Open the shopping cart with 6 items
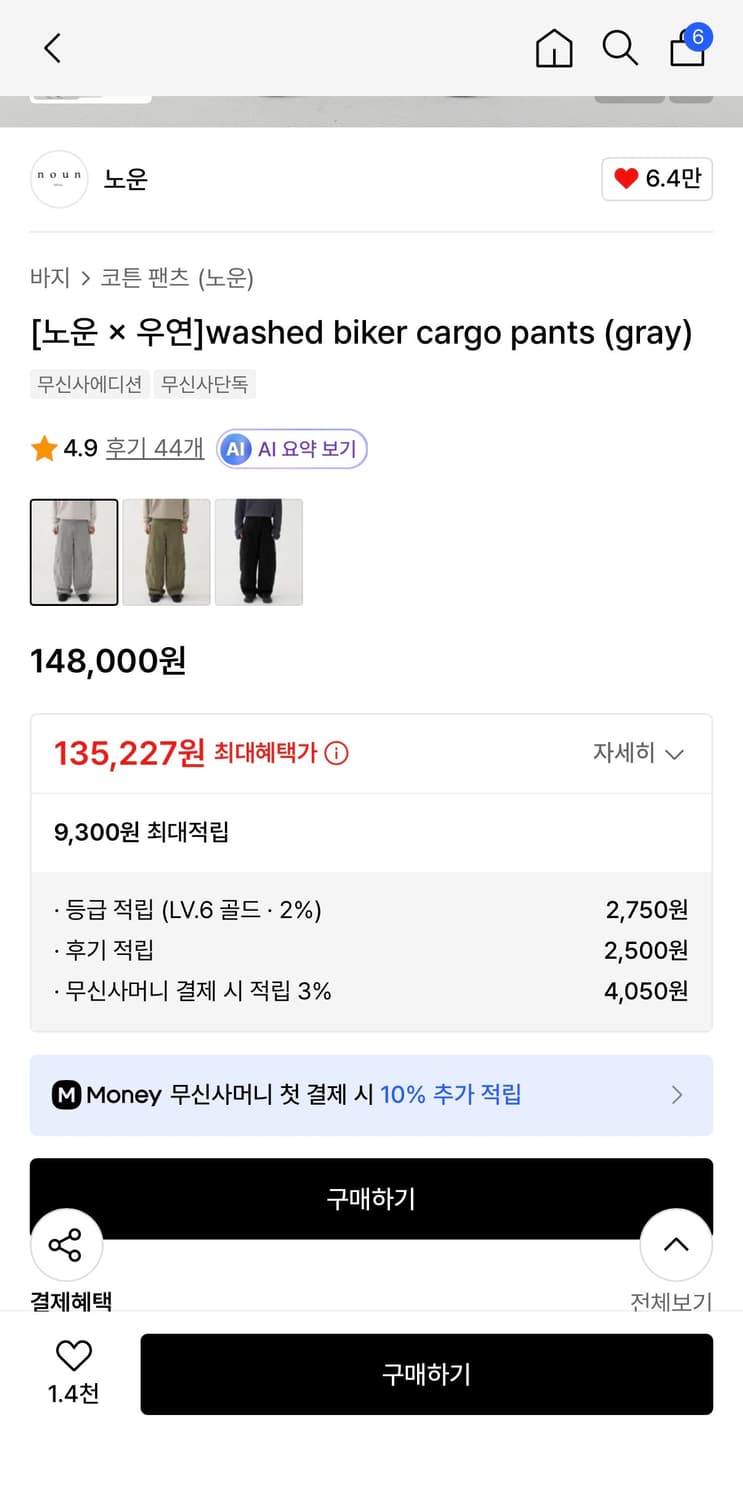 point(687,50)
